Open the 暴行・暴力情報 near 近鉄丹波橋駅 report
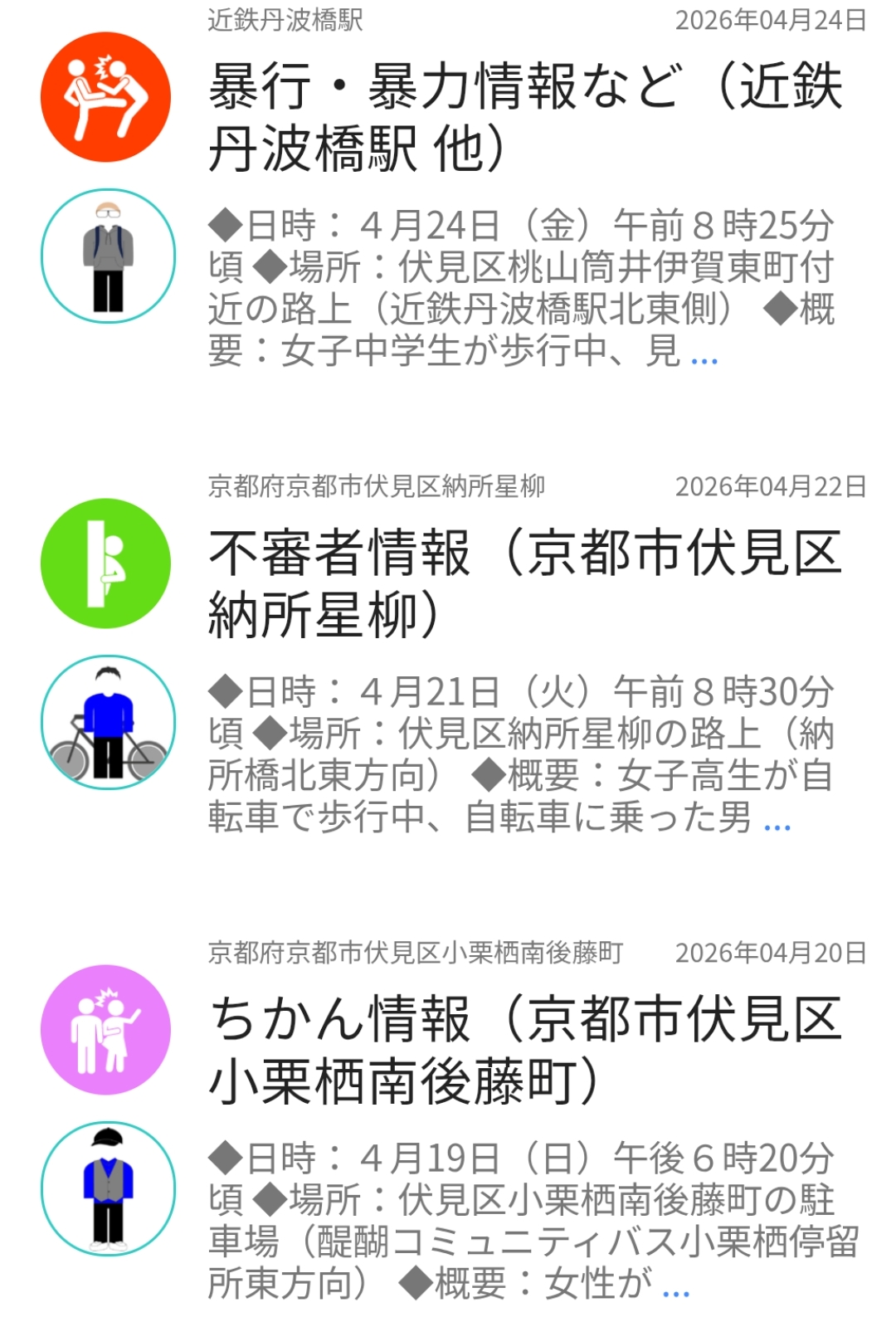Image resolution: width=896 pixels, height=1322 pixels. [x=524, y=118]
